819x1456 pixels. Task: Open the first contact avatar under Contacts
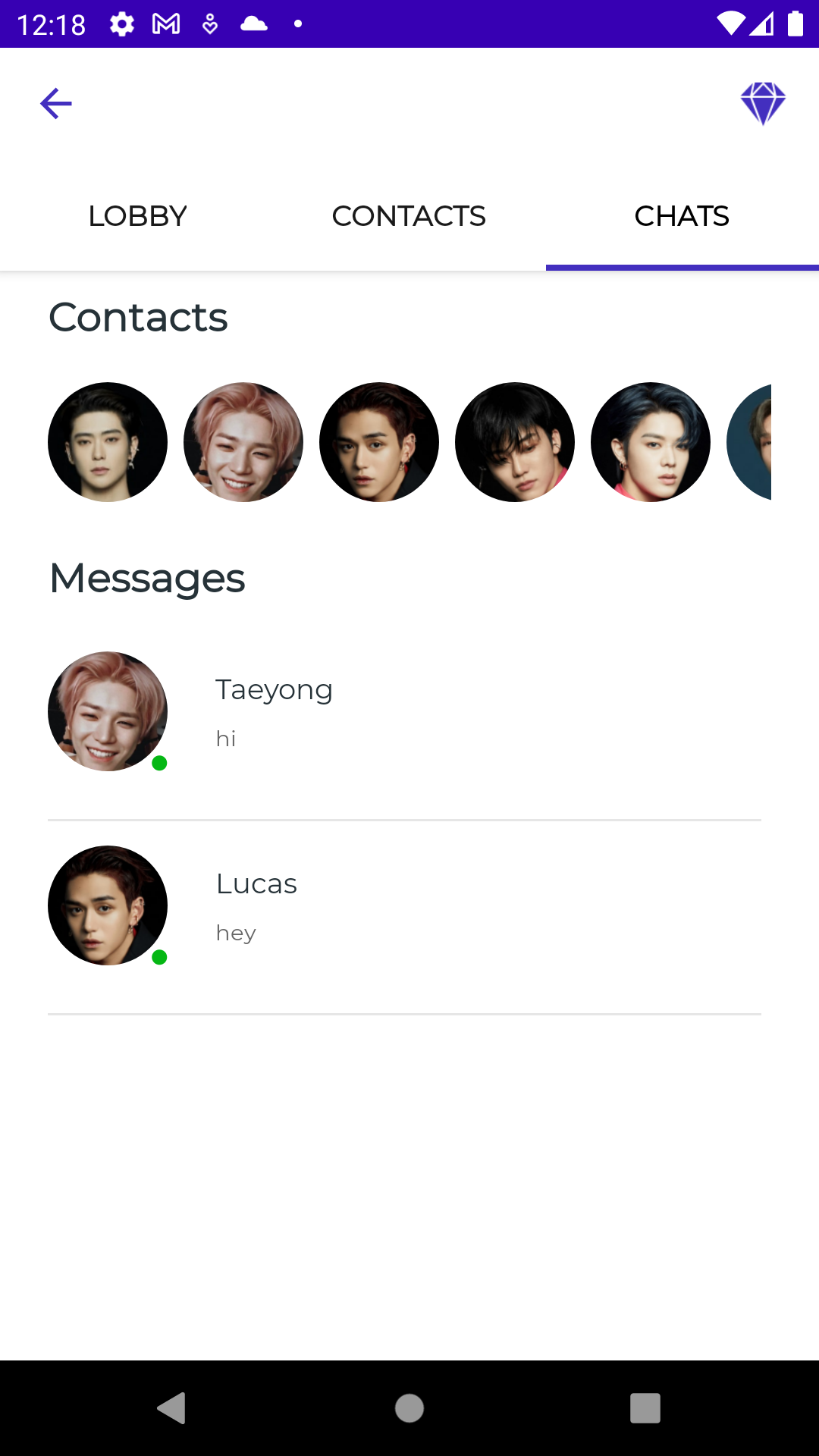(107, 441)
